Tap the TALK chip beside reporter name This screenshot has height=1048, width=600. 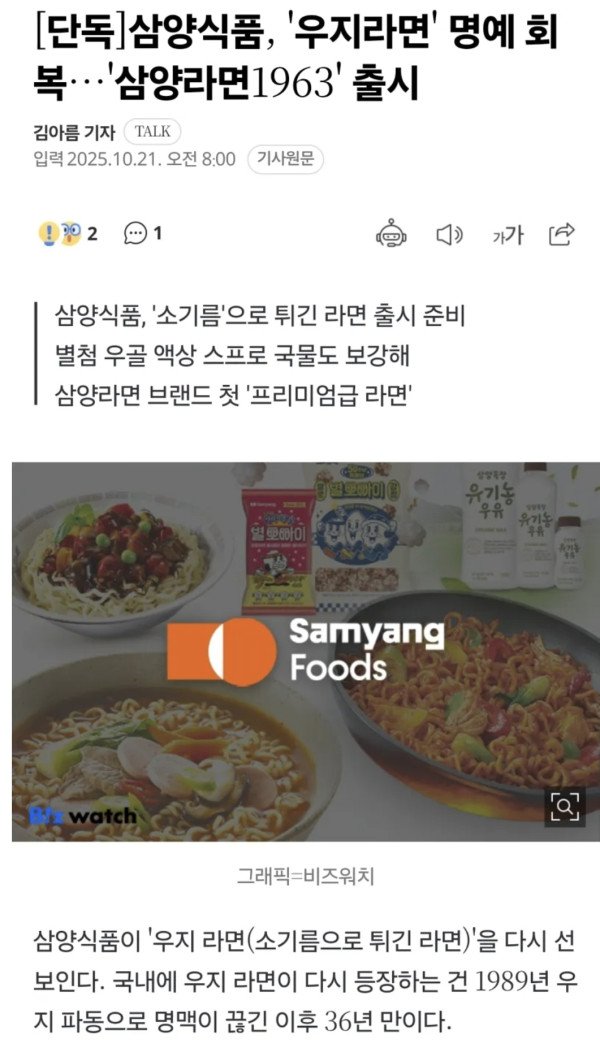tap(153, 131)
